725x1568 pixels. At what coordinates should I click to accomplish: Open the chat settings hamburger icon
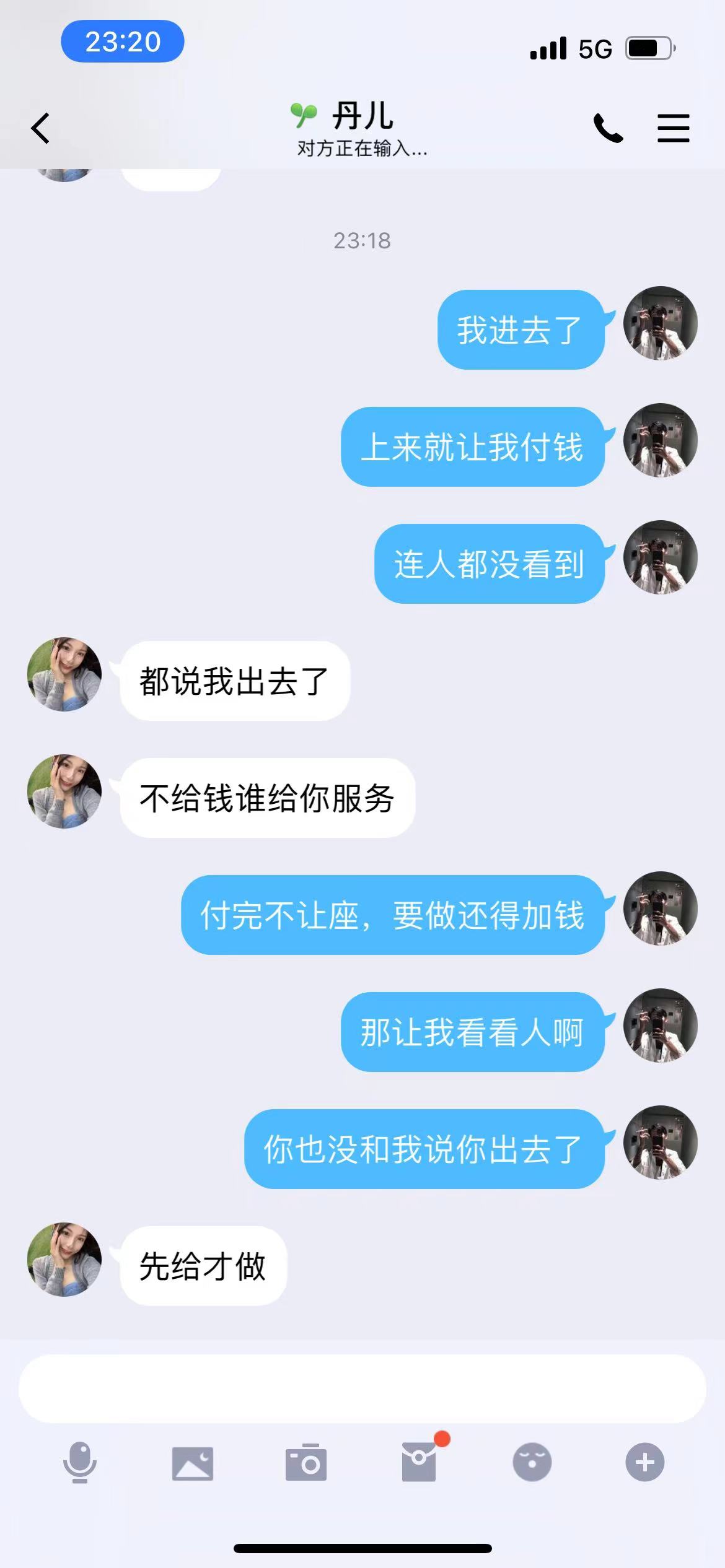pyautogui.click(x=674, y=128)
